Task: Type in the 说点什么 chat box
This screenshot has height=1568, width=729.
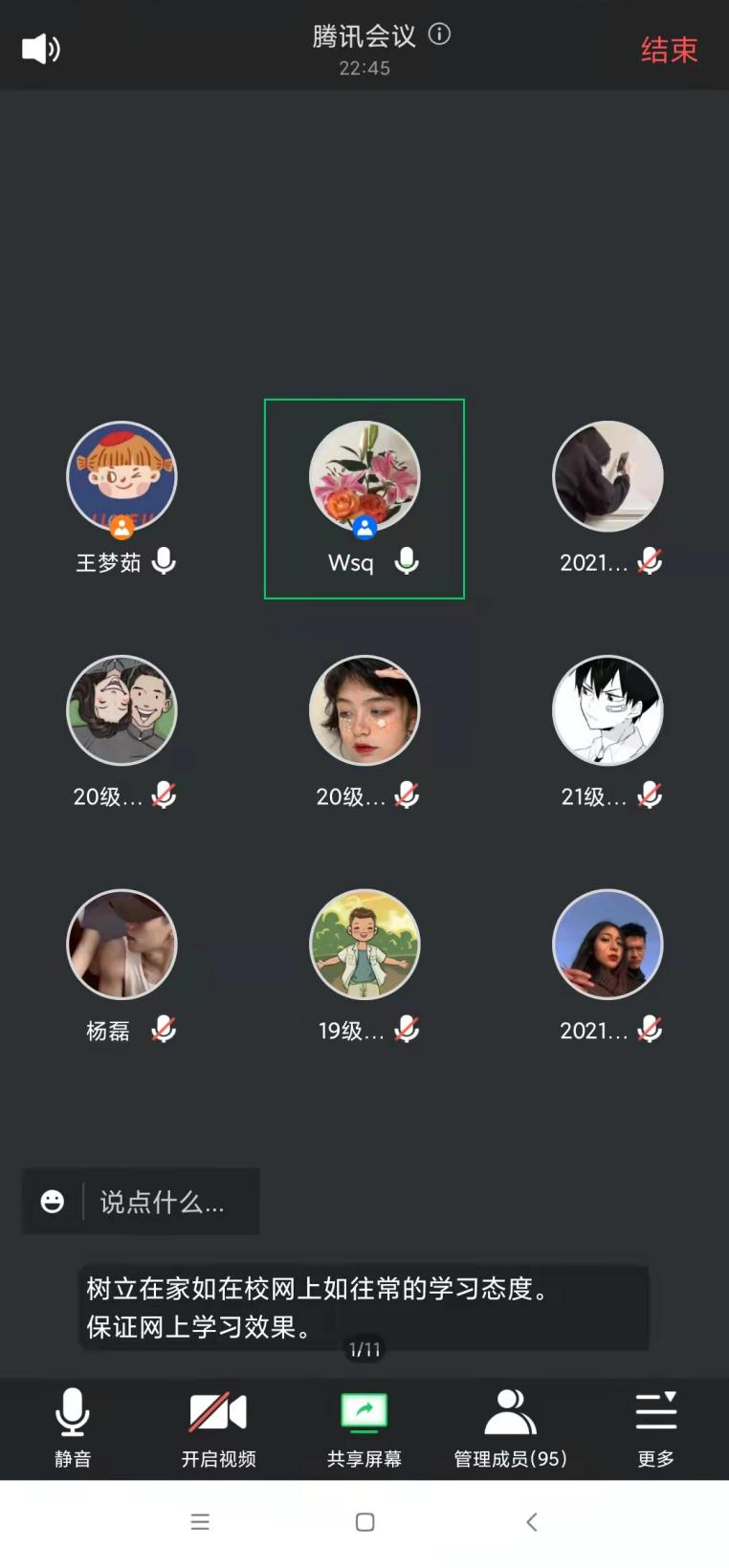Action: click(x=163, y=1202)
